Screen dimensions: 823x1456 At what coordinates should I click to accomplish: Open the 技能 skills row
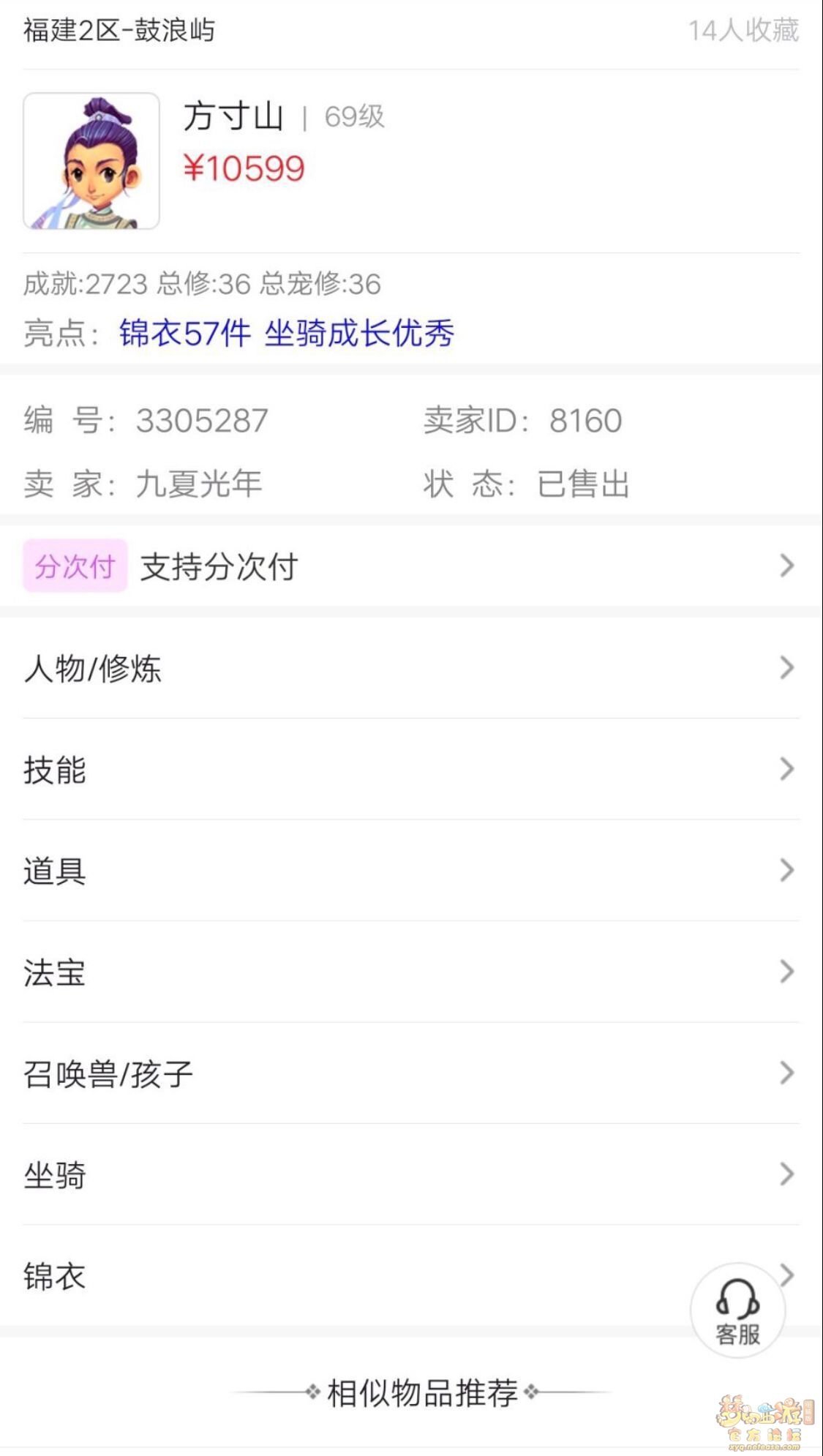point(410,769)
